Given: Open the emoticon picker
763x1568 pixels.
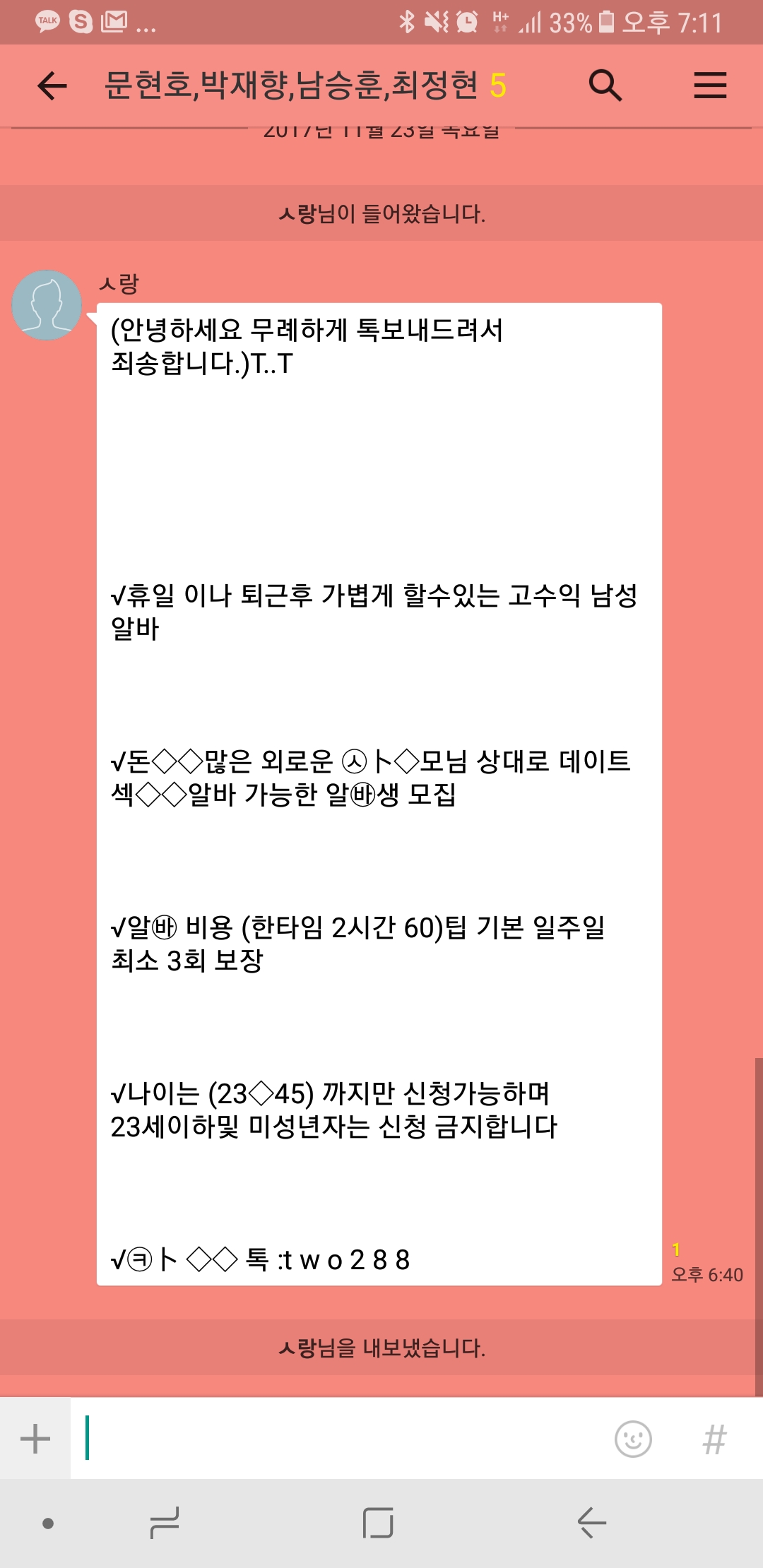Looking at the screenshot, I should (633, 1439).
